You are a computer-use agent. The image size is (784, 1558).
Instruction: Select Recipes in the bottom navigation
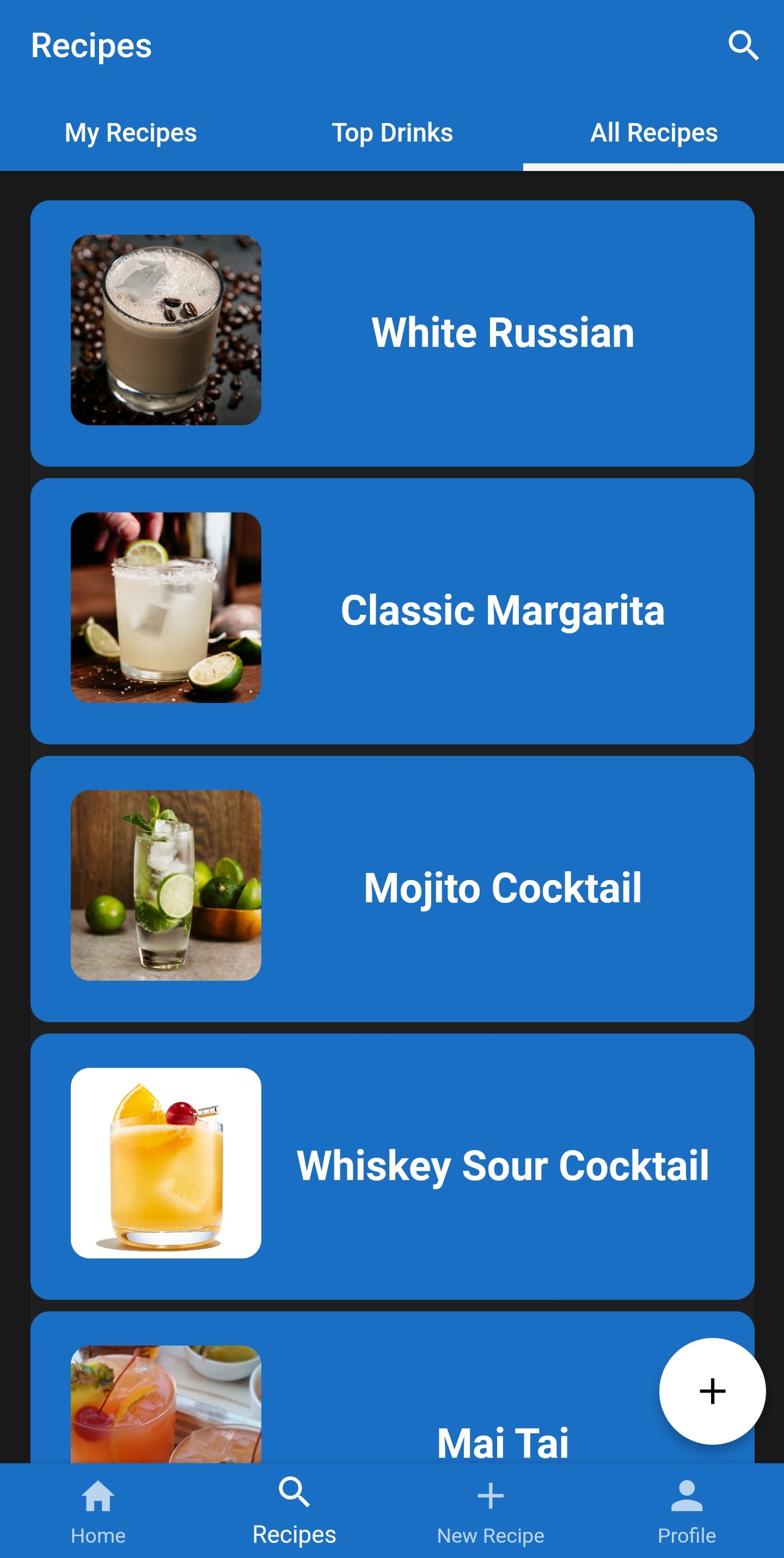(295, 1510)
